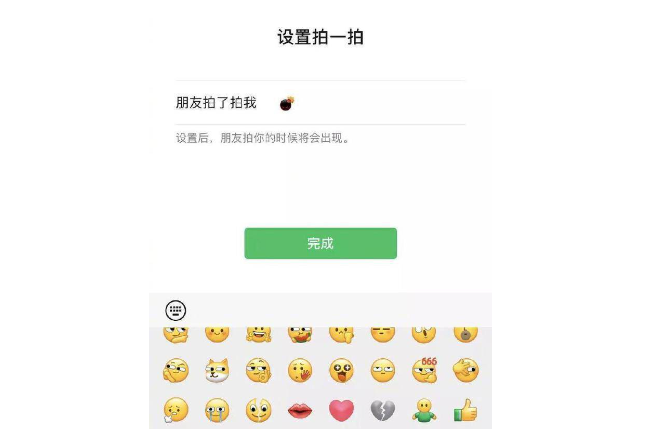The width and height of the screenshot is (667, 429).
Task: Insert the 666 emoji
Action: click(x=425, y=371)
